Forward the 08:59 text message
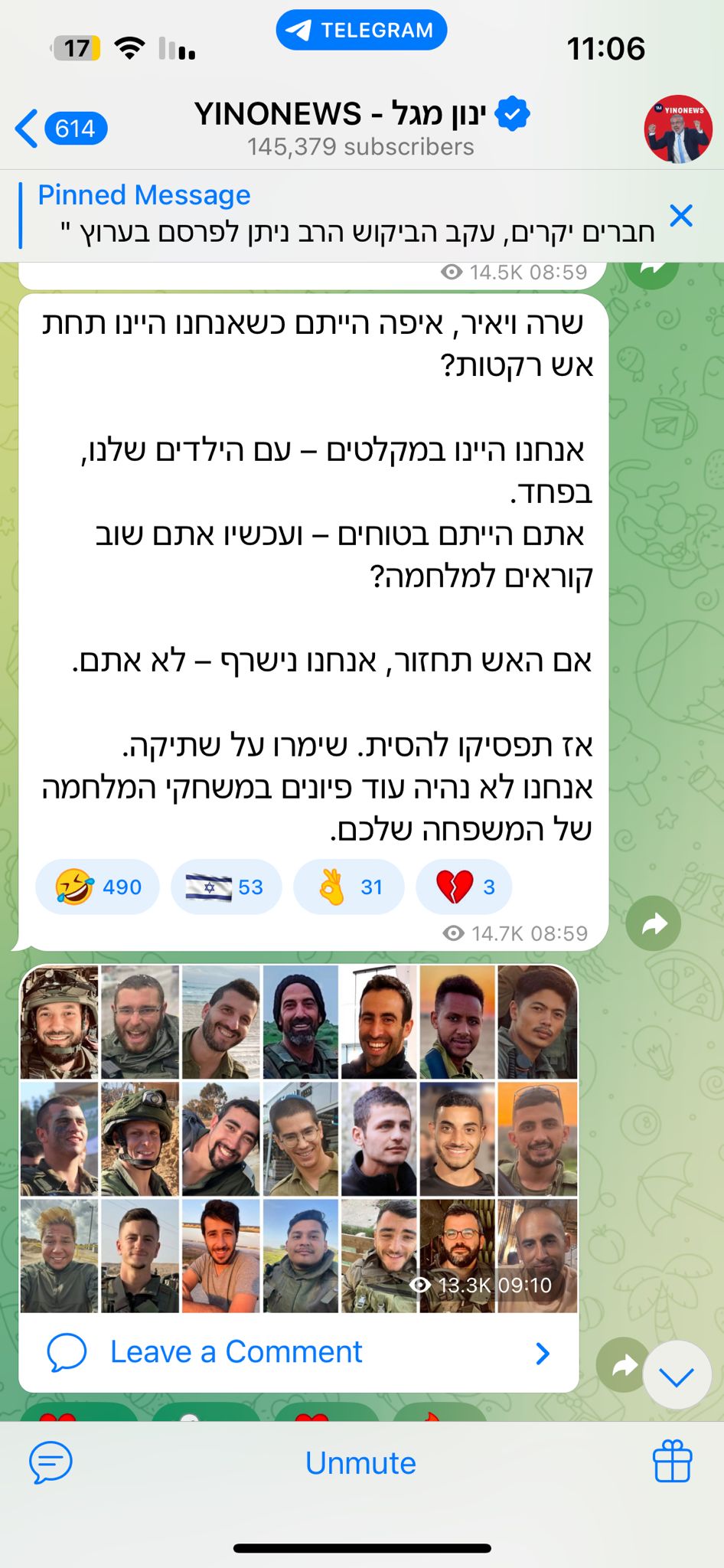724x1568 pixels. click(653, 924)
